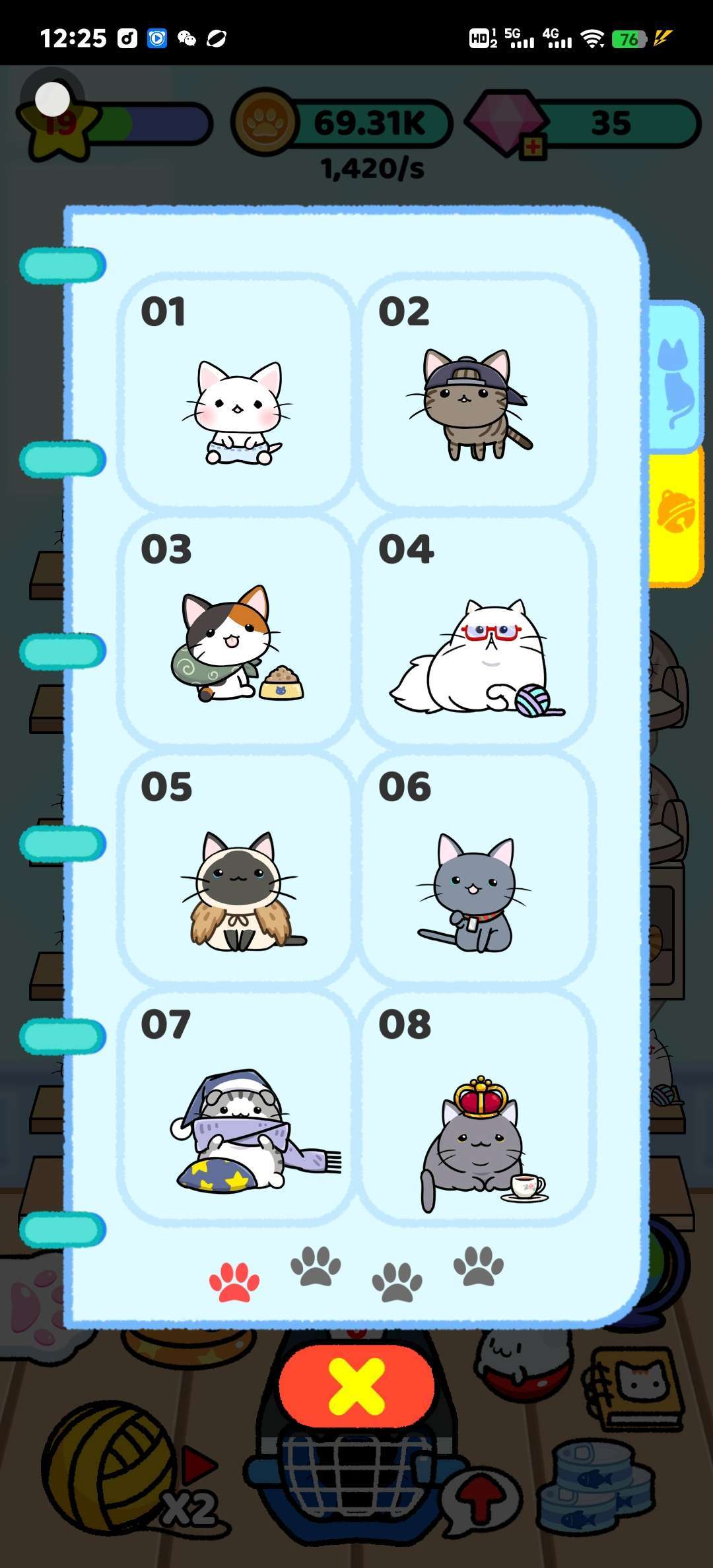The width and height of the screenshot is (713, 1568).
Task: Open cat card 01 with white kitten
Action: click(x=236, y=394)
